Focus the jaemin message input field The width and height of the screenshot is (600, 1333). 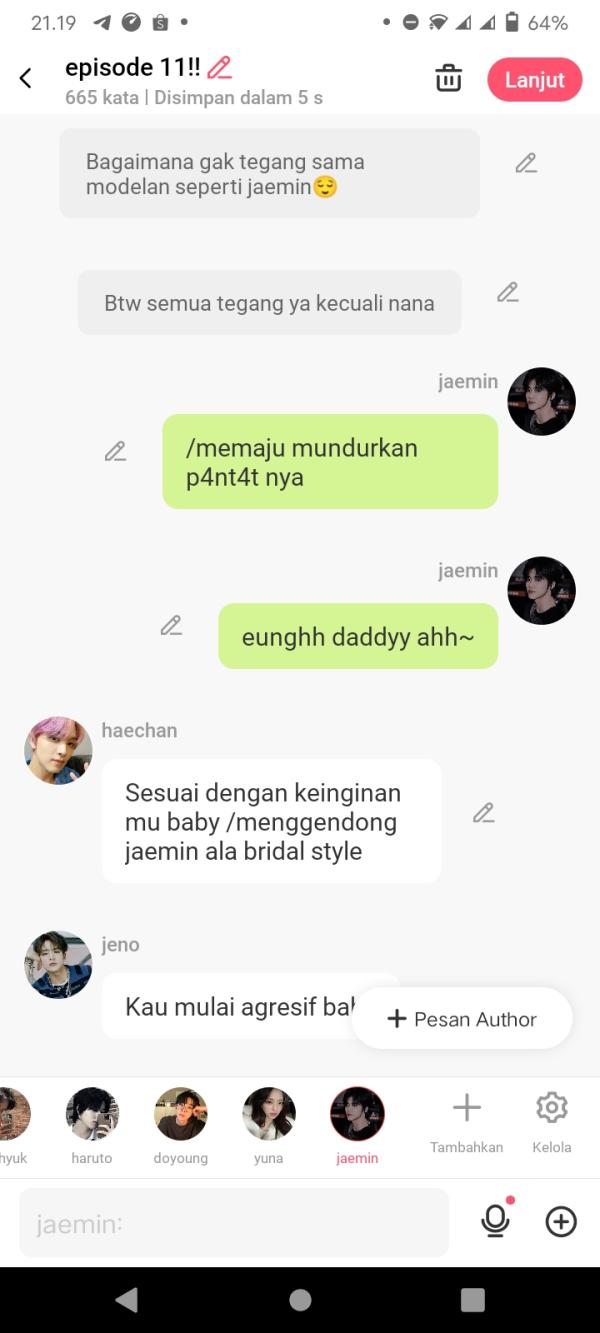click(x=234, y=1222)
